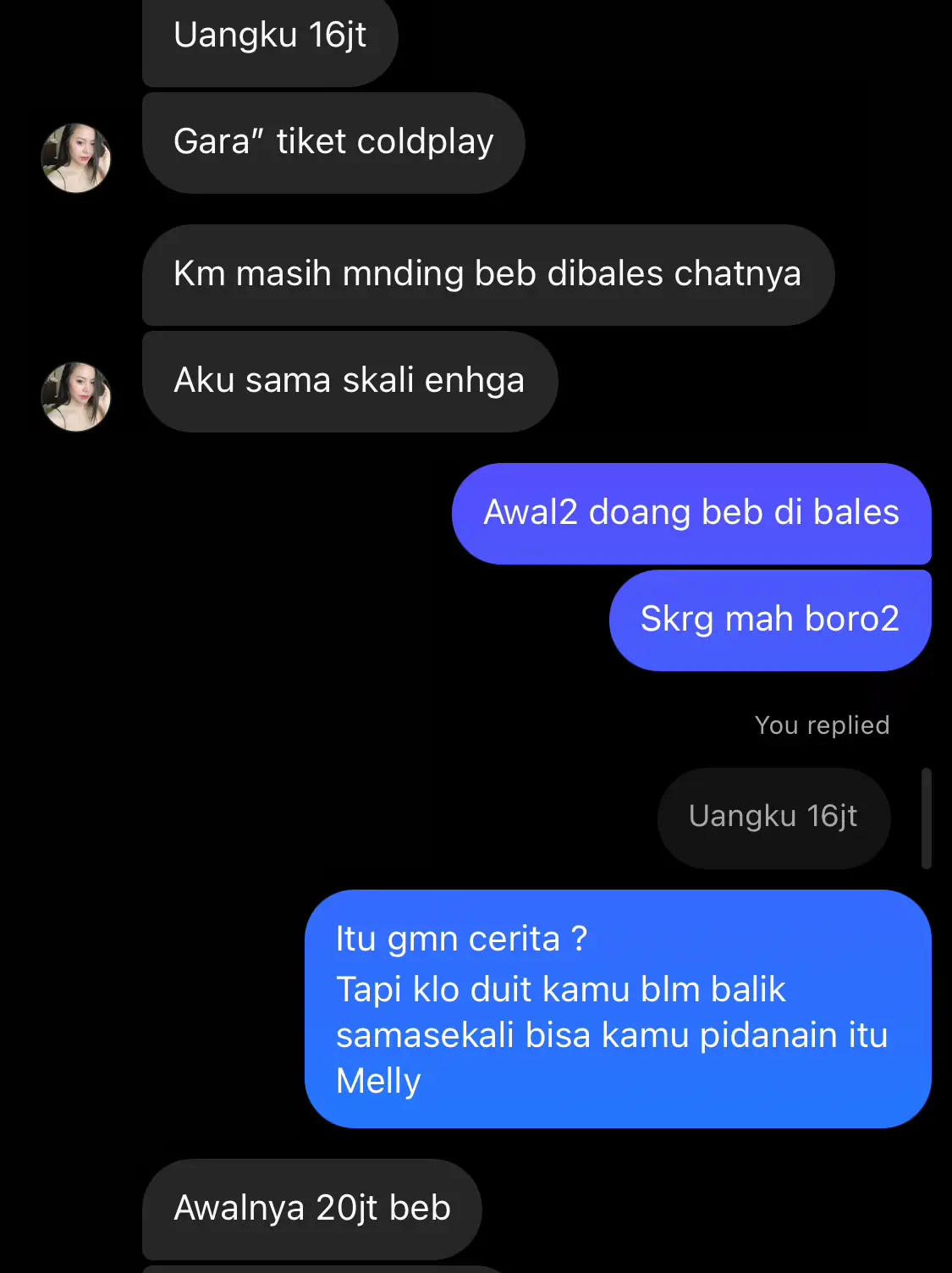Image resolution: width=952 pixels, height=1273 pixels.
Task: Jump to the quoted "Uangku 16jt" reply
Action: pyautogui.click(x=773, y=817)
